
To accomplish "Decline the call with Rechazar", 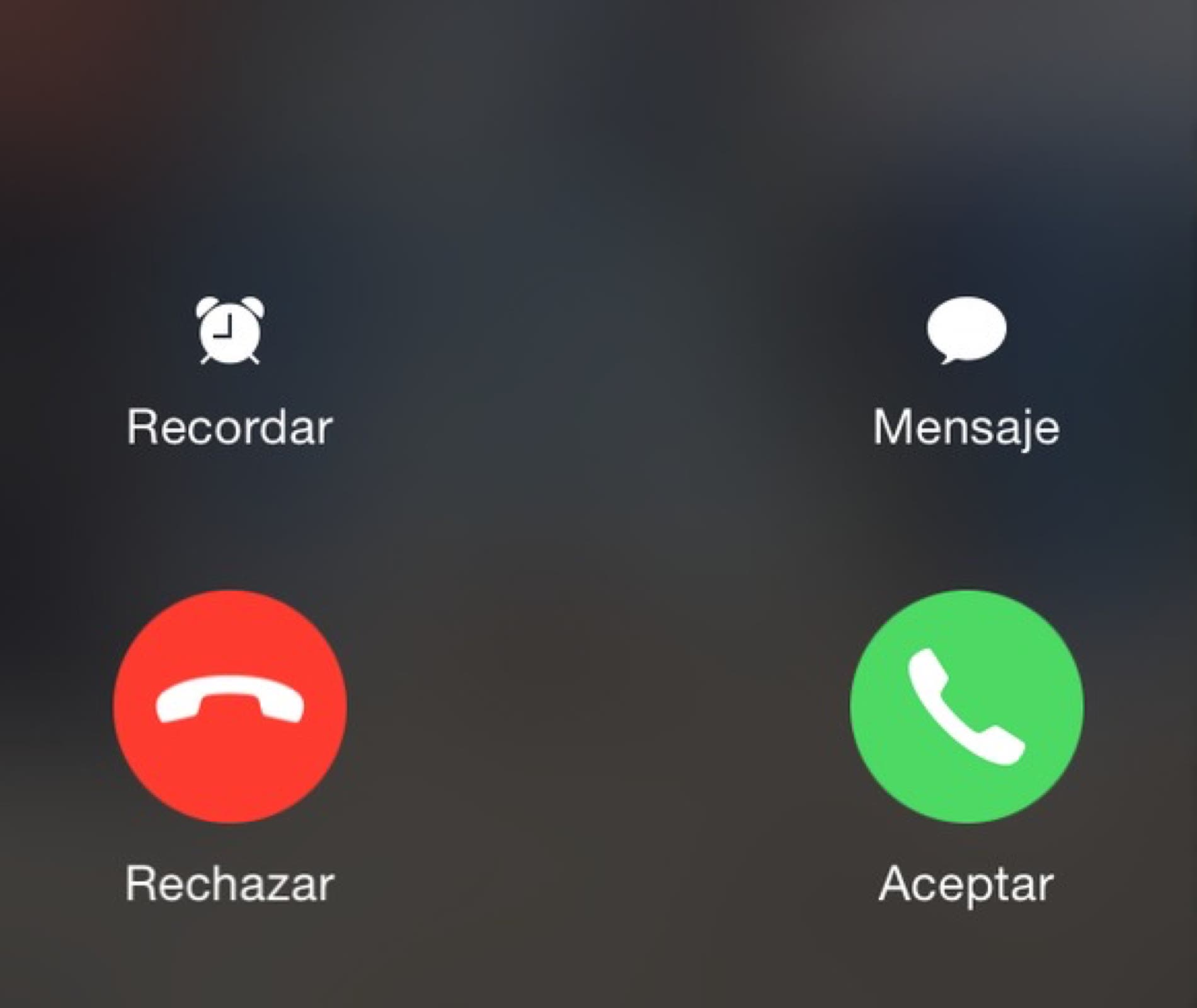I will (230, 706).
